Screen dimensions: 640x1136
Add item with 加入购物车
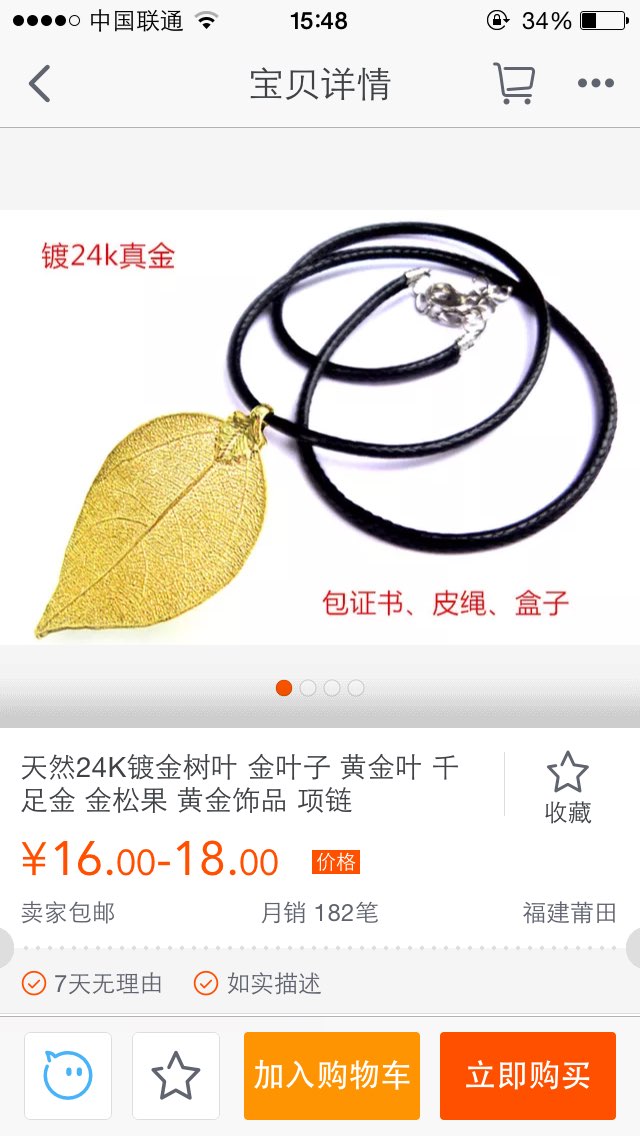pos(332,1076)
